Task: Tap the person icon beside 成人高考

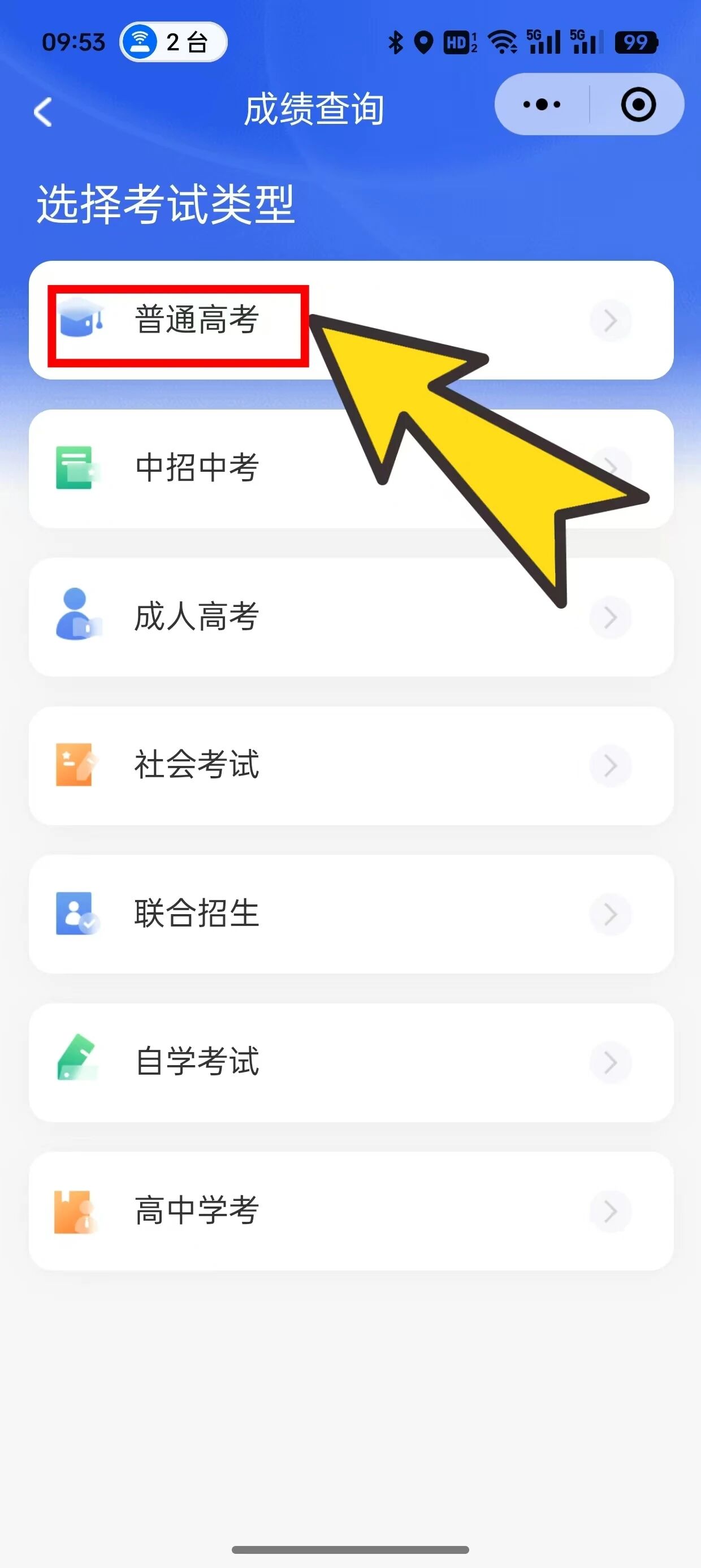Action: click(75, 616)
